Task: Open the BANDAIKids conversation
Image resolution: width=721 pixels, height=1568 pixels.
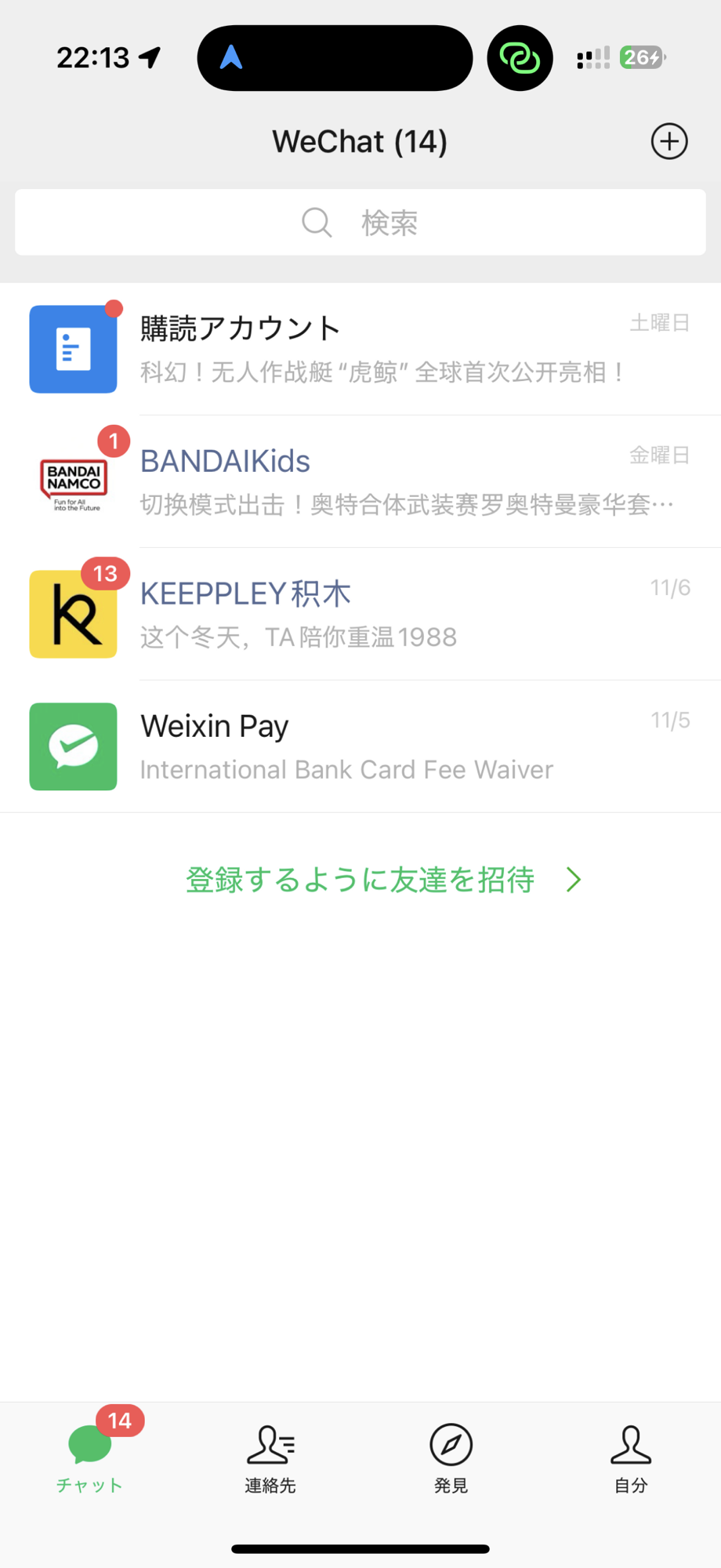Action: [360, 481]
